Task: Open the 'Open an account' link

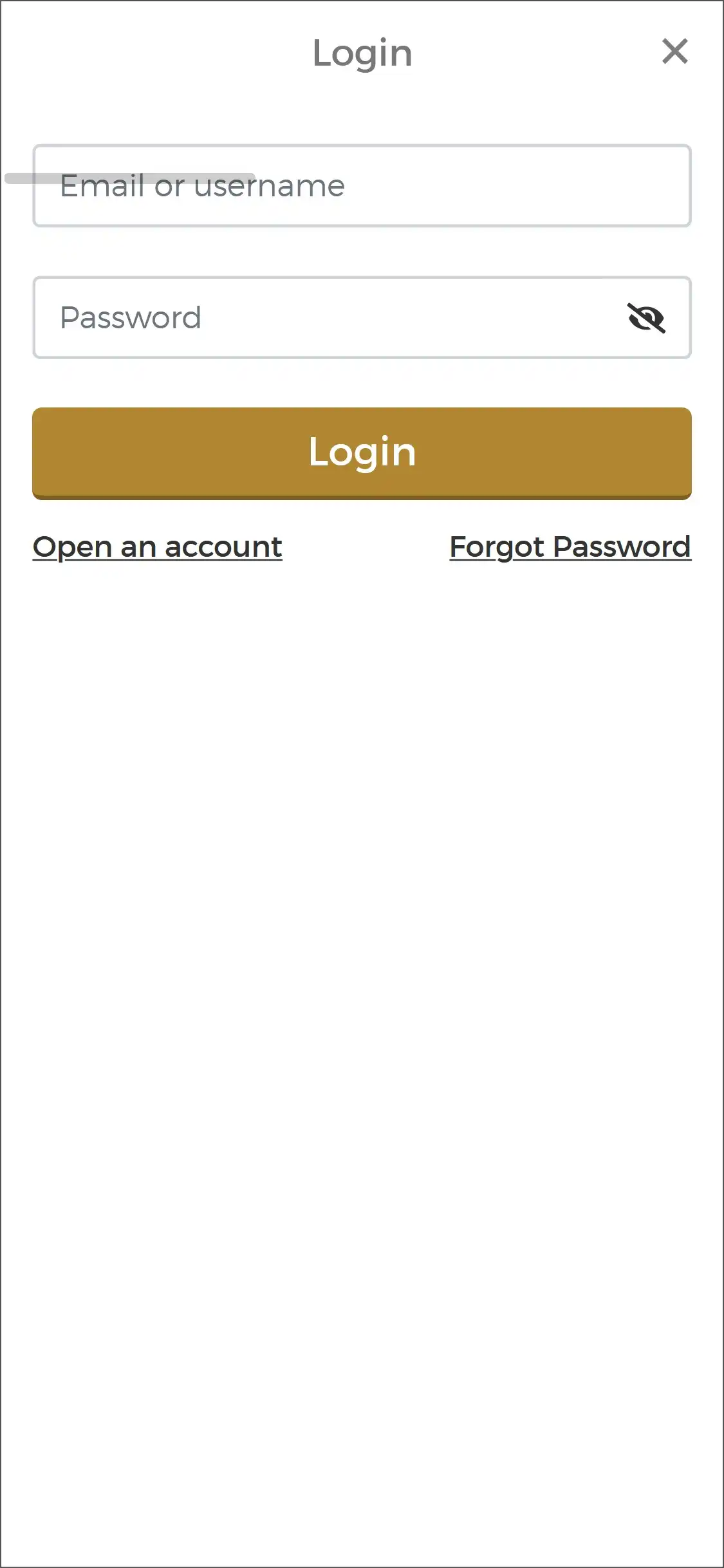Action: coord(158,547)
